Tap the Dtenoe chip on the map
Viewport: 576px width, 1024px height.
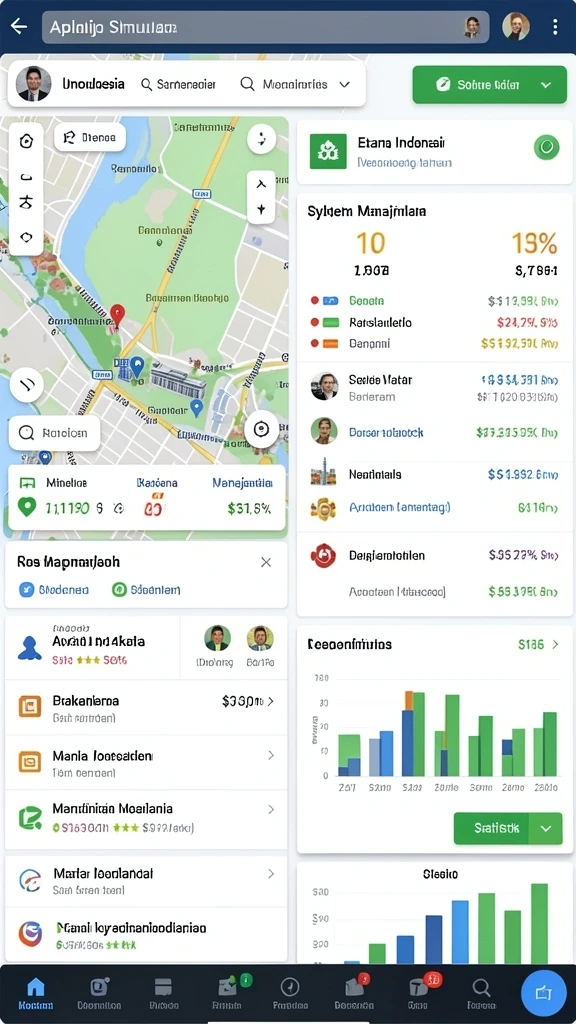tap(89, 137)
